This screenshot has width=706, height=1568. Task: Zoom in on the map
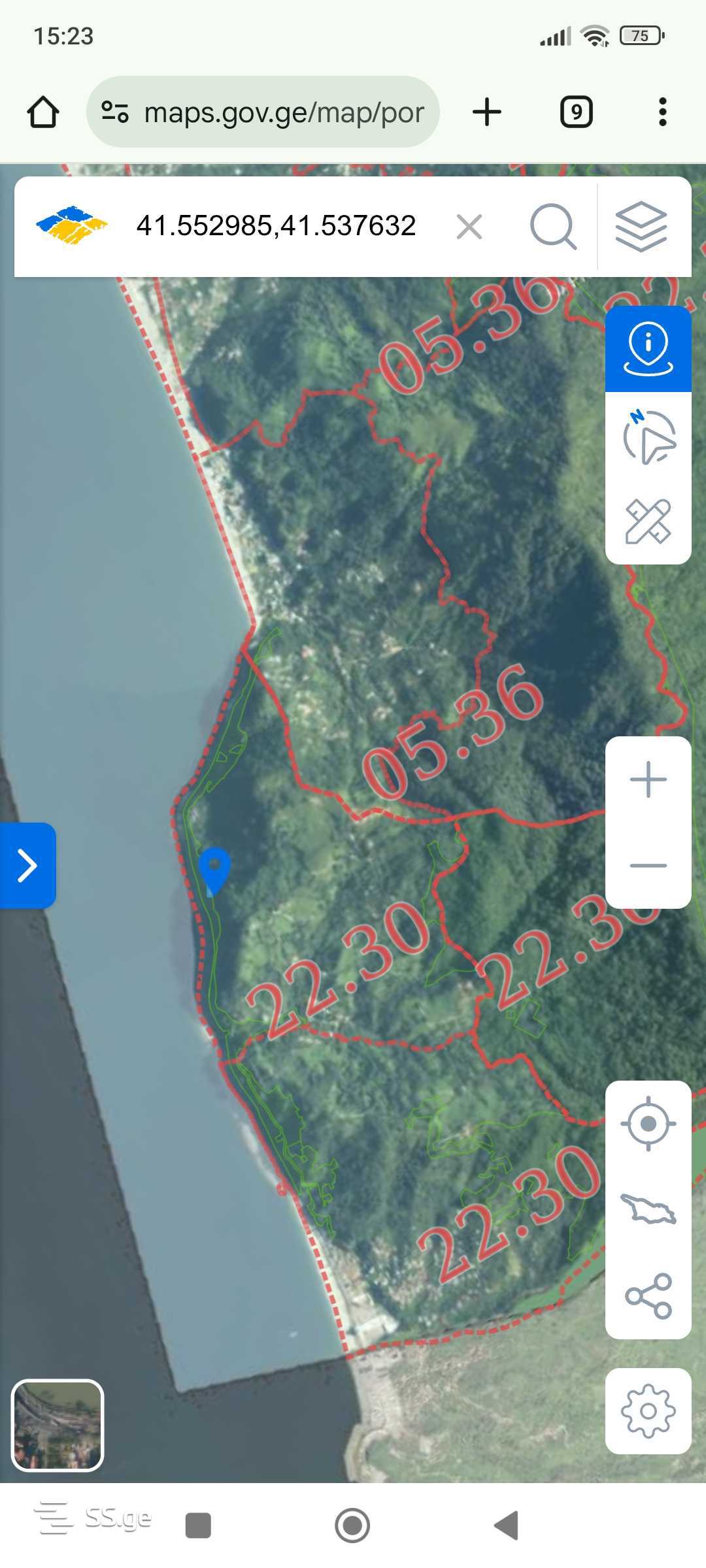point(648,779)
